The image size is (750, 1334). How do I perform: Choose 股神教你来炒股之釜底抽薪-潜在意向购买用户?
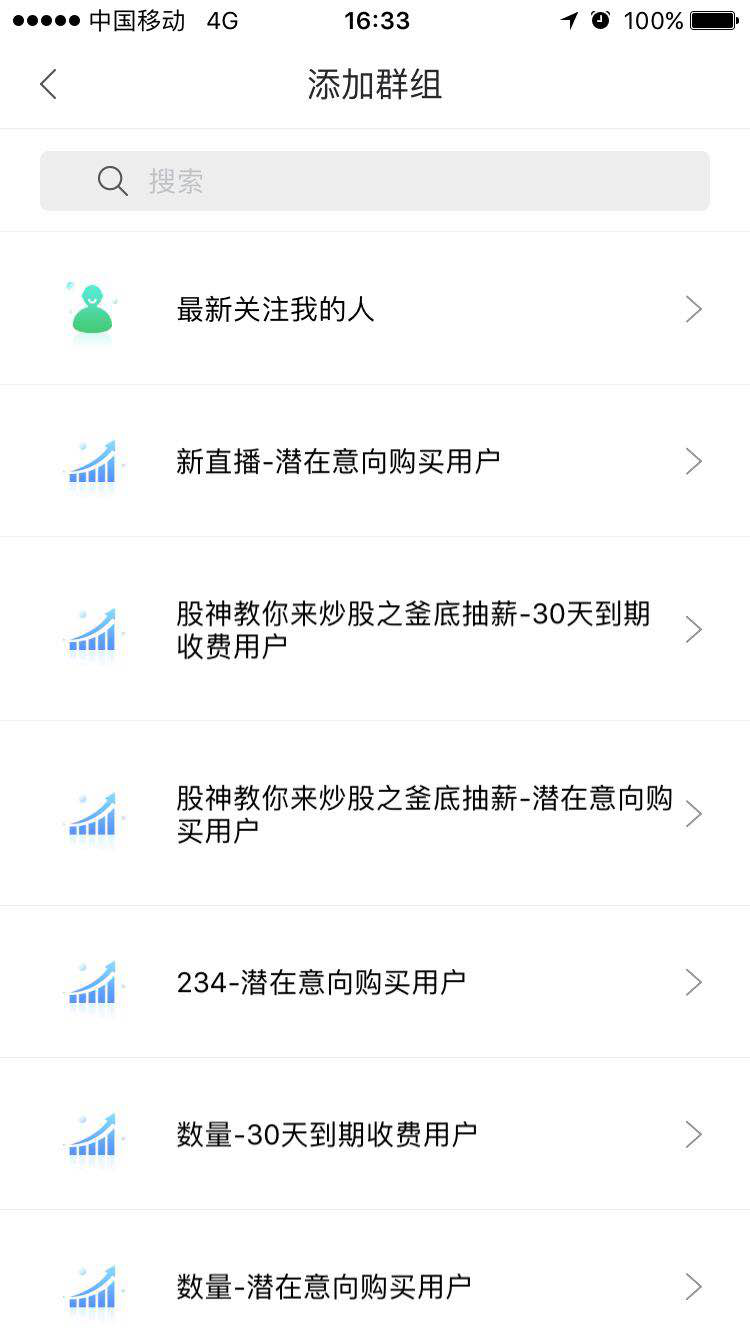375,814
